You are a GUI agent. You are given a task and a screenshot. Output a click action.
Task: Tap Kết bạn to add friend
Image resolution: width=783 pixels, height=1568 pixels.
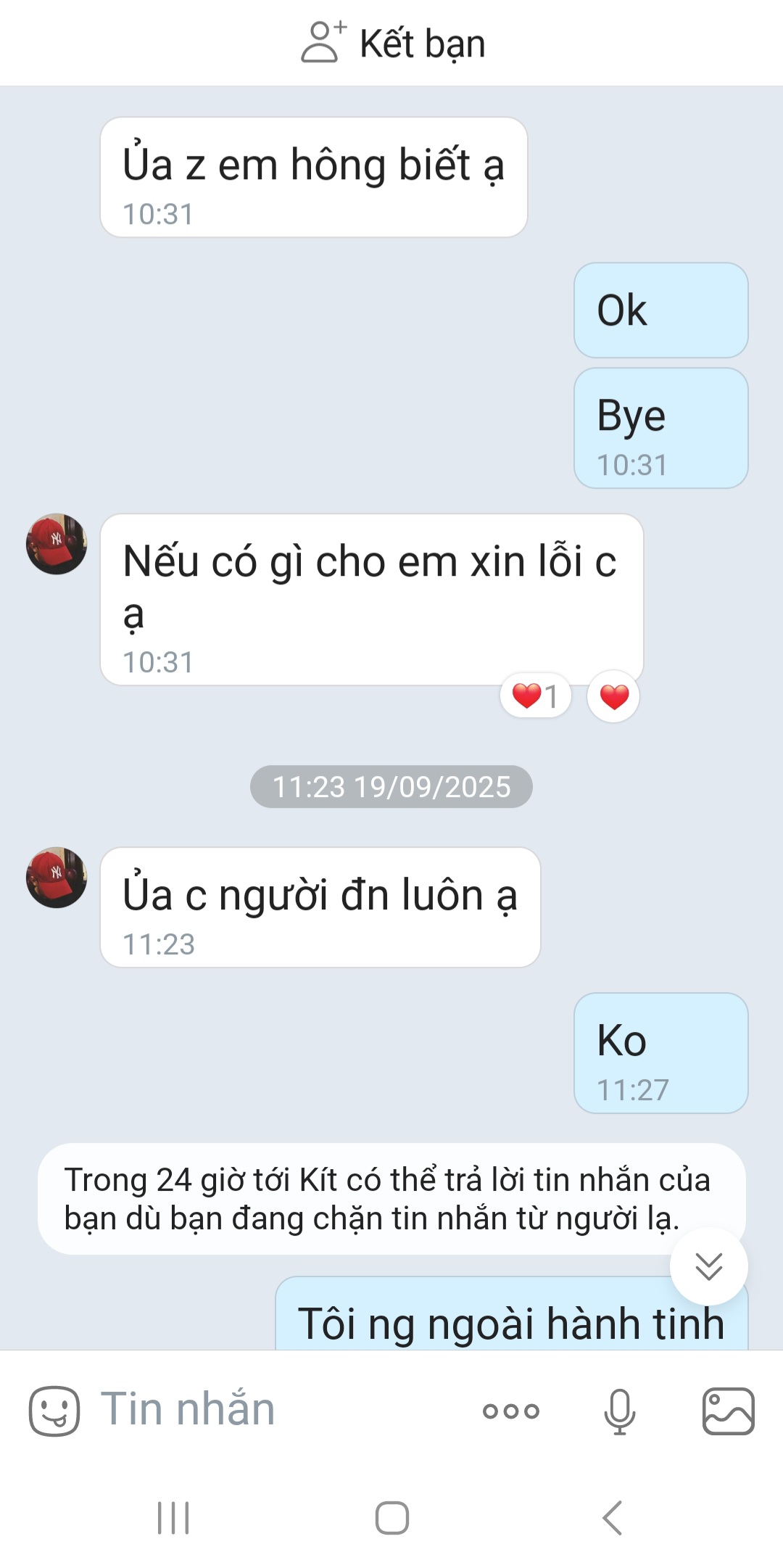(393, 43)
